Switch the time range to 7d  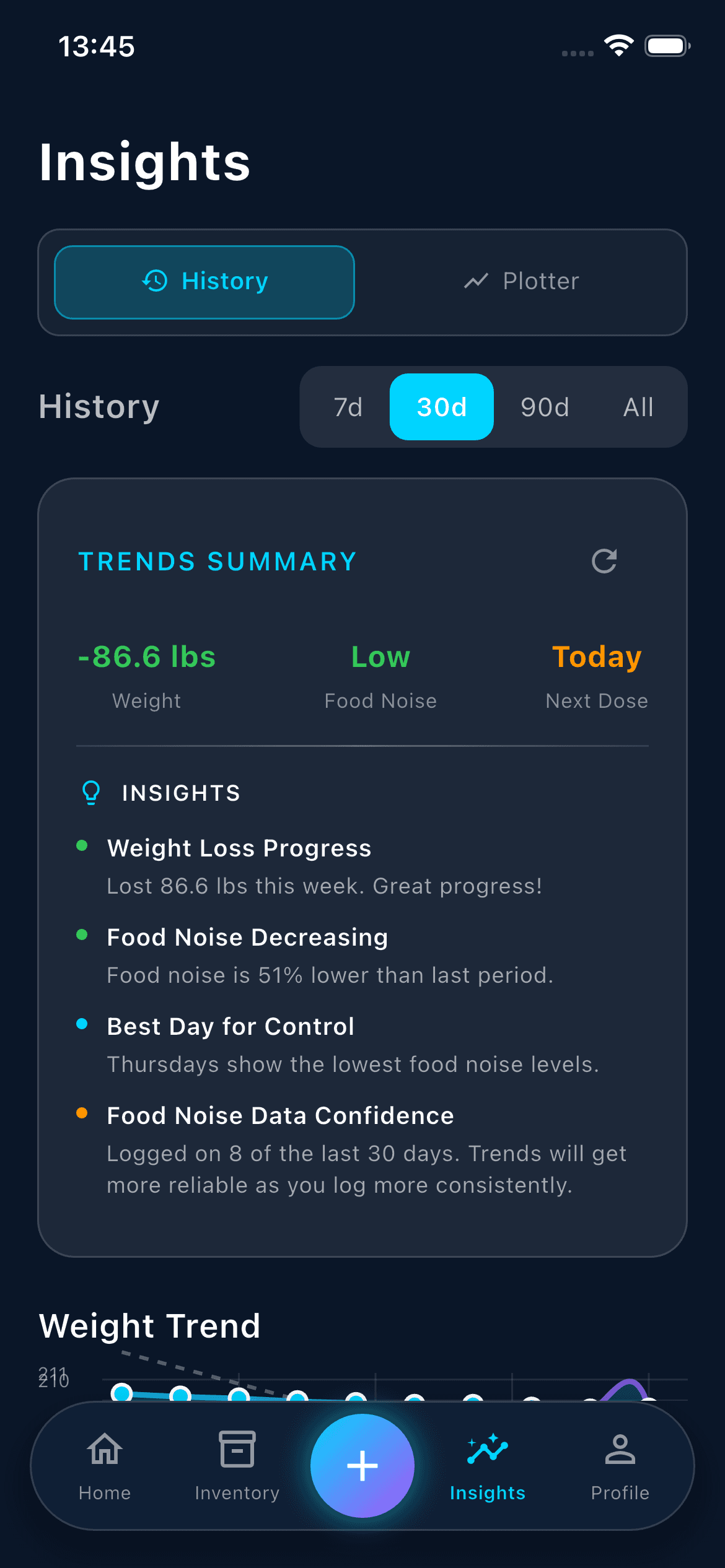pos(348,407)
